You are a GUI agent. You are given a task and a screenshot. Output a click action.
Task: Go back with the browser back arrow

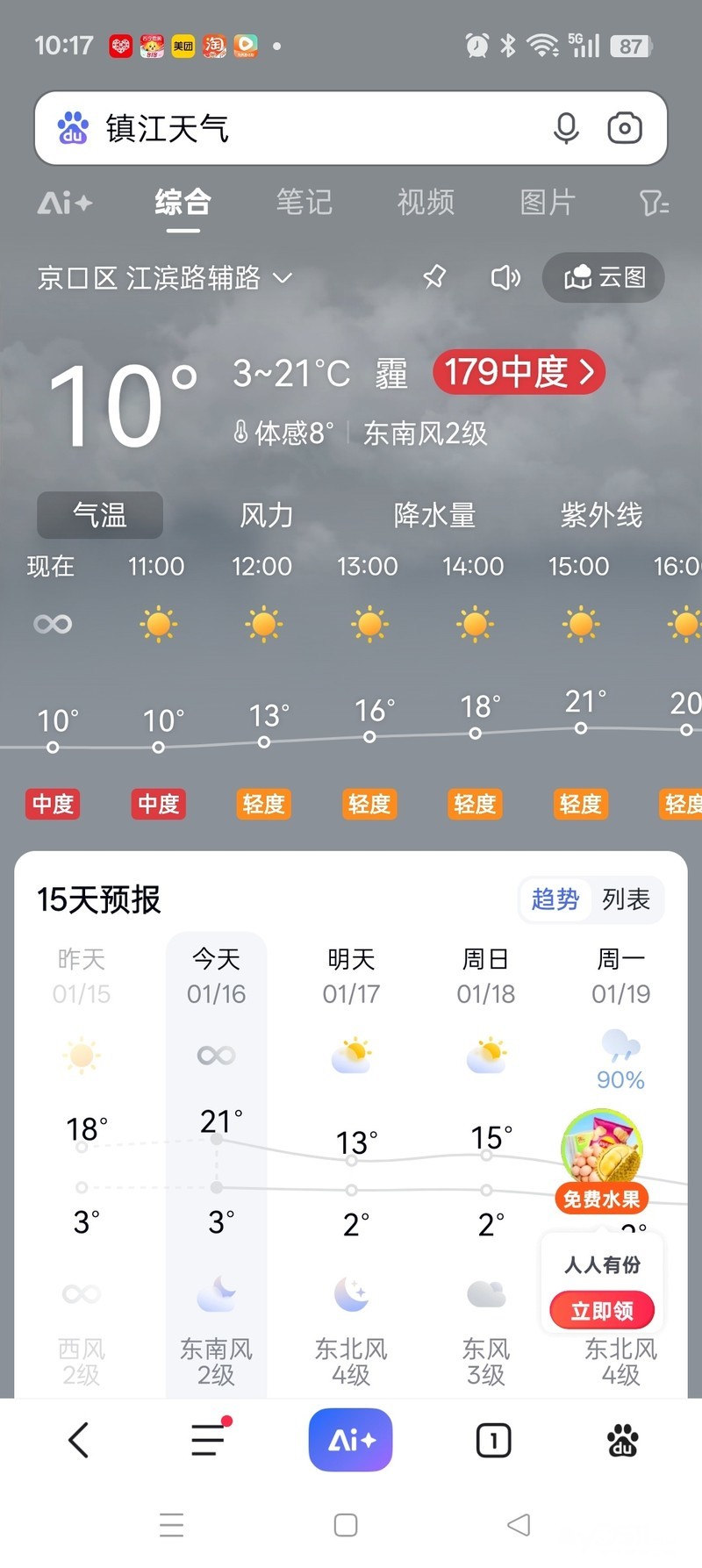click(79, 1440)
